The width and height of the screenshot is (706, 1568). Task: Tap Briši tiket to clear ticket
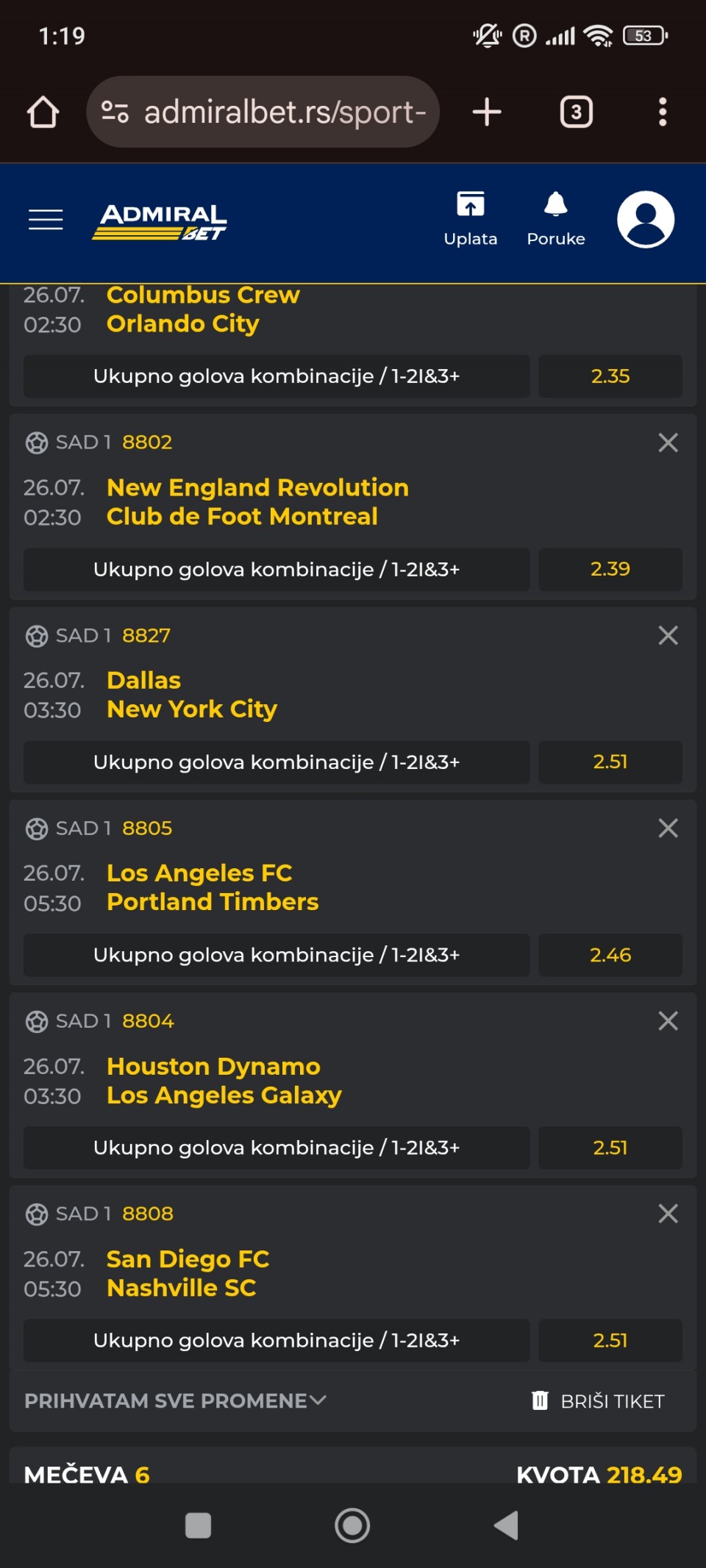[x=598, y=1400]
